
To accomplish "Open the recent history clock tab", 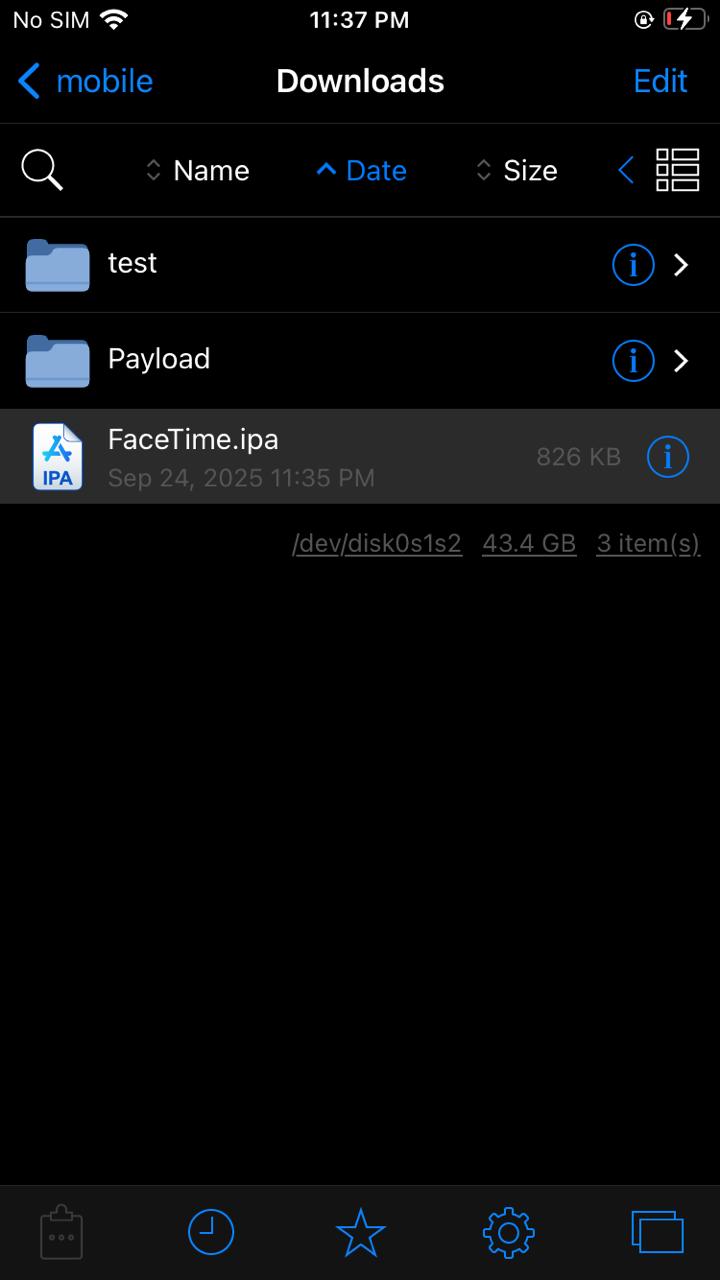I will (211, 1233).
